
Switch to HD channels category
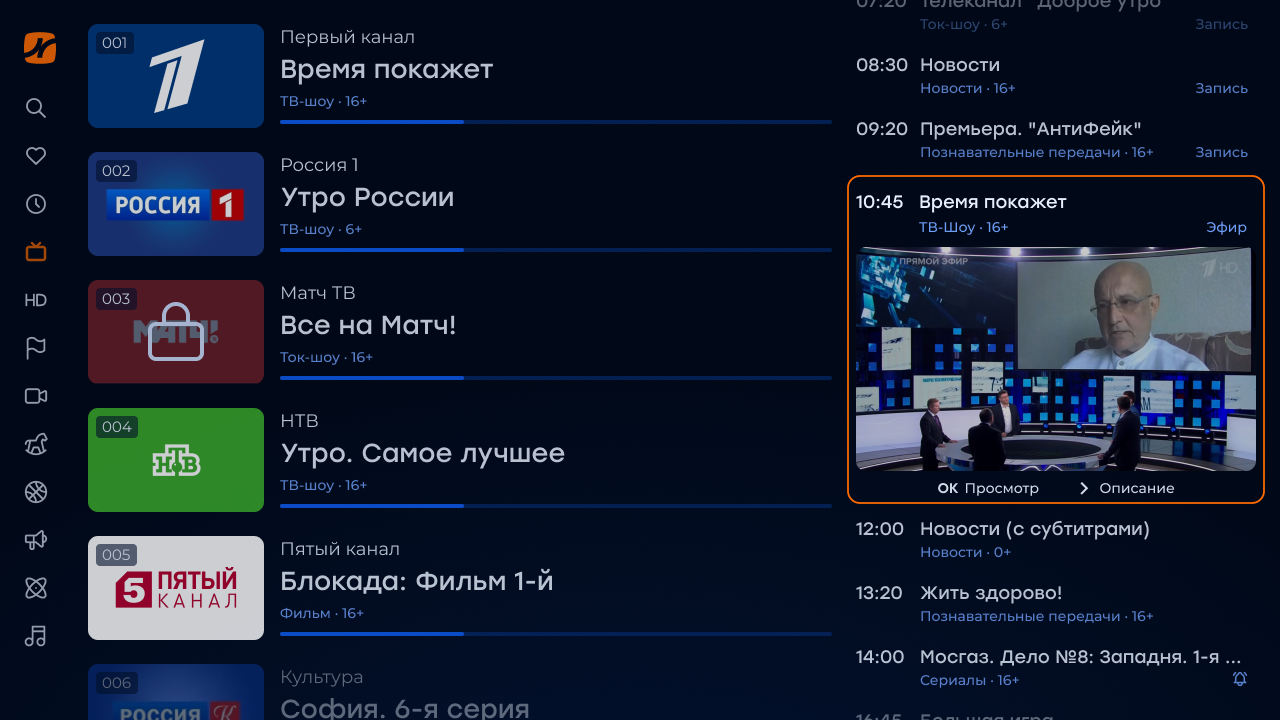(x=36, y=300)
